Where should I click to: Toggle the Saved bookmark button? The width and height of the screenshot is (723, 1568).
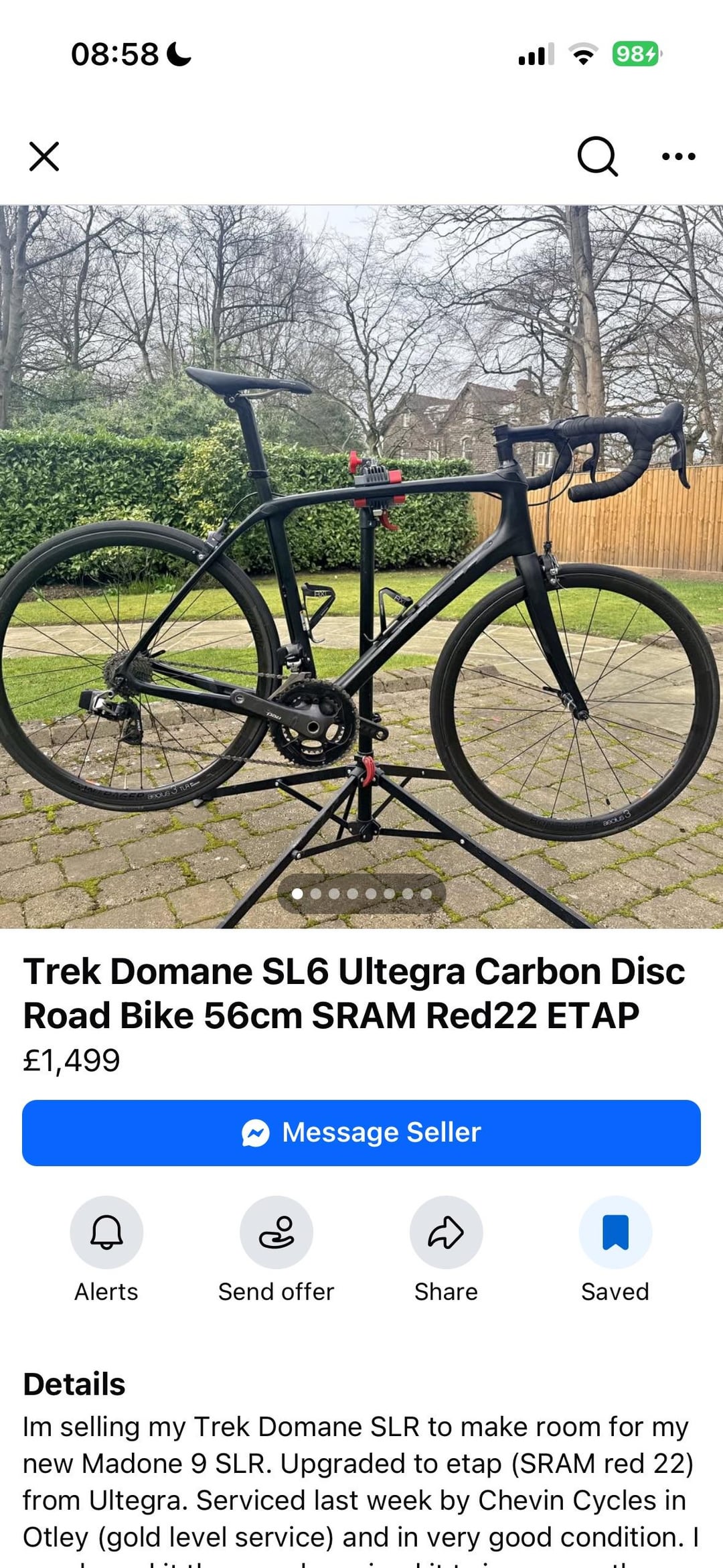pyautogui.click(x=615, y=1232)
